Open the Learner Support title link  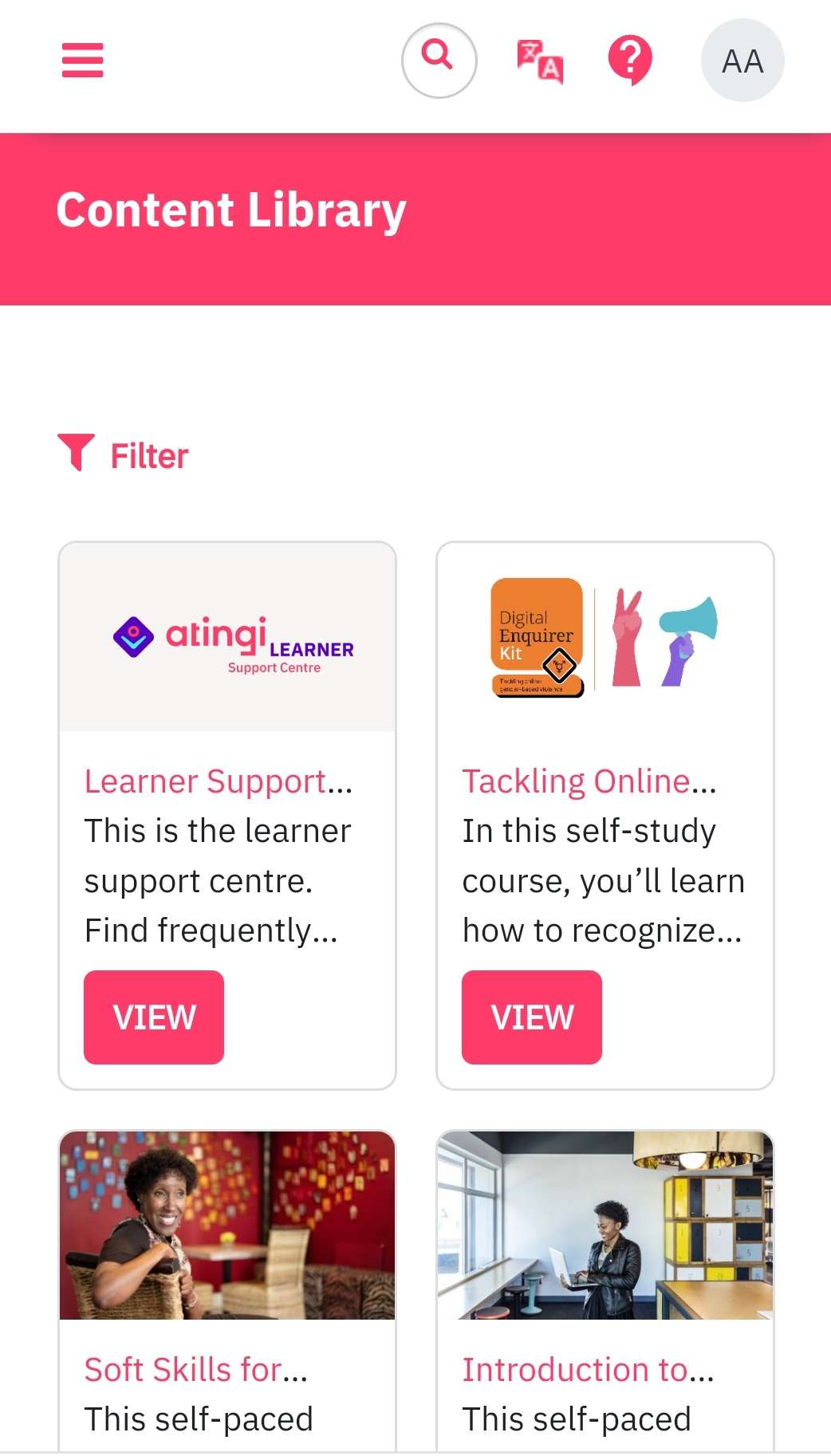click(219, 781)
